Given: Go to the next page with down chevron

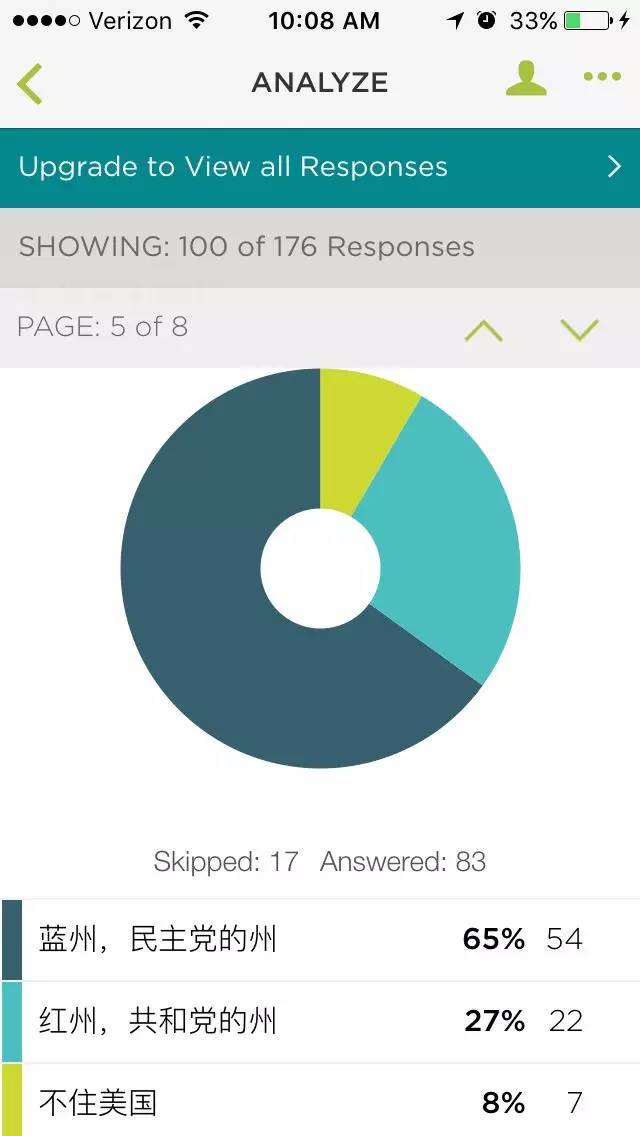Looking at the screenshot, I should click(580, 330).
